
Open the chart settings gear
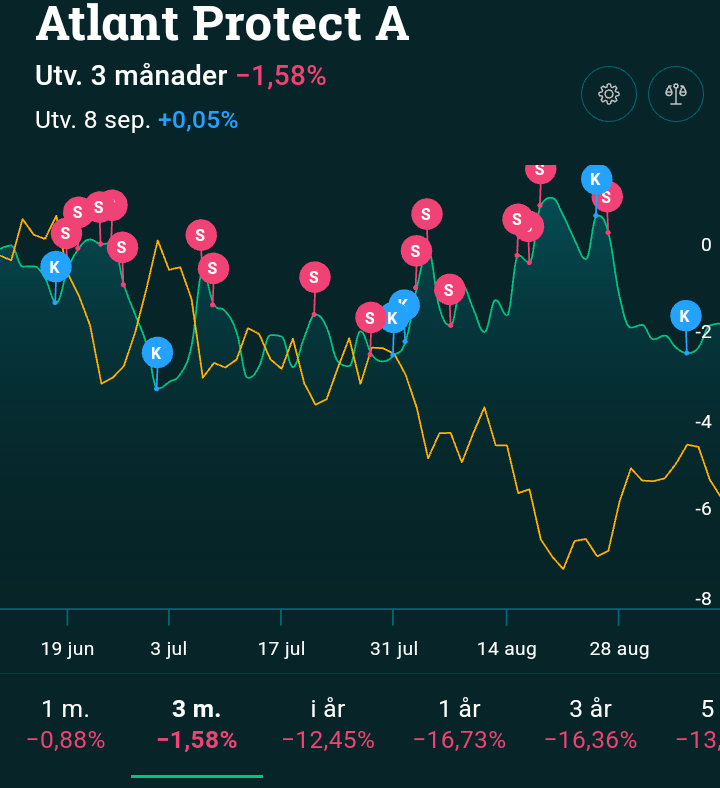click(609, 95)
